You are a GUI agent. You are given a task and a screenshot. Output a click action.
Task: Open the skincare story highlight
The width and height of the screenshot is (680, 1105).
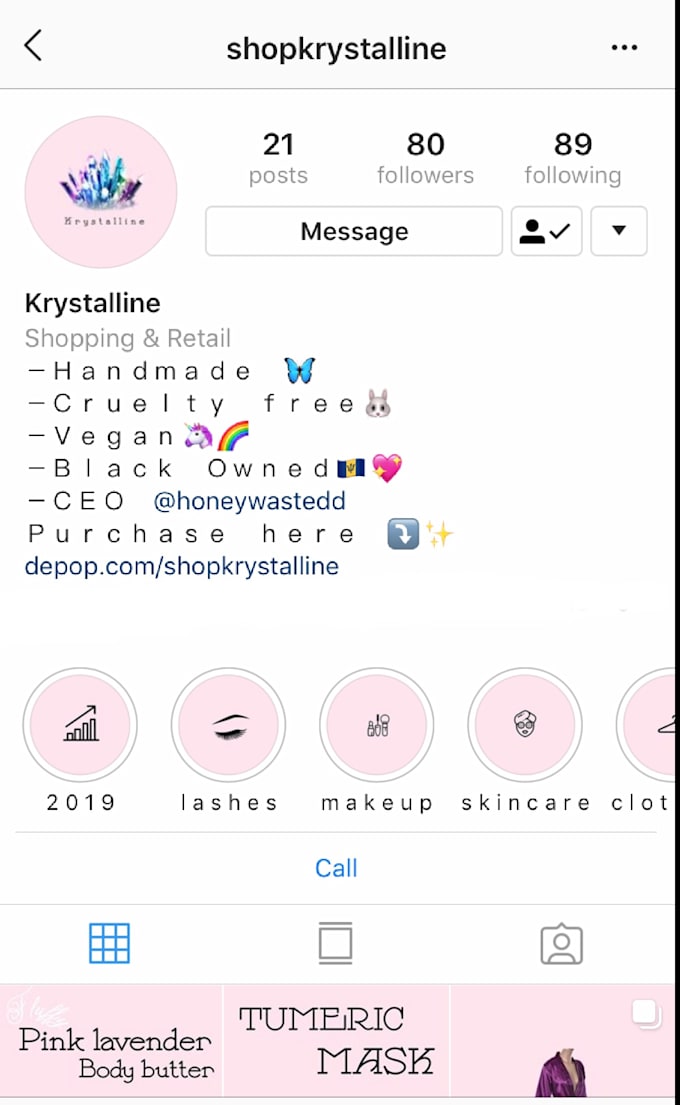coord(524,725)
